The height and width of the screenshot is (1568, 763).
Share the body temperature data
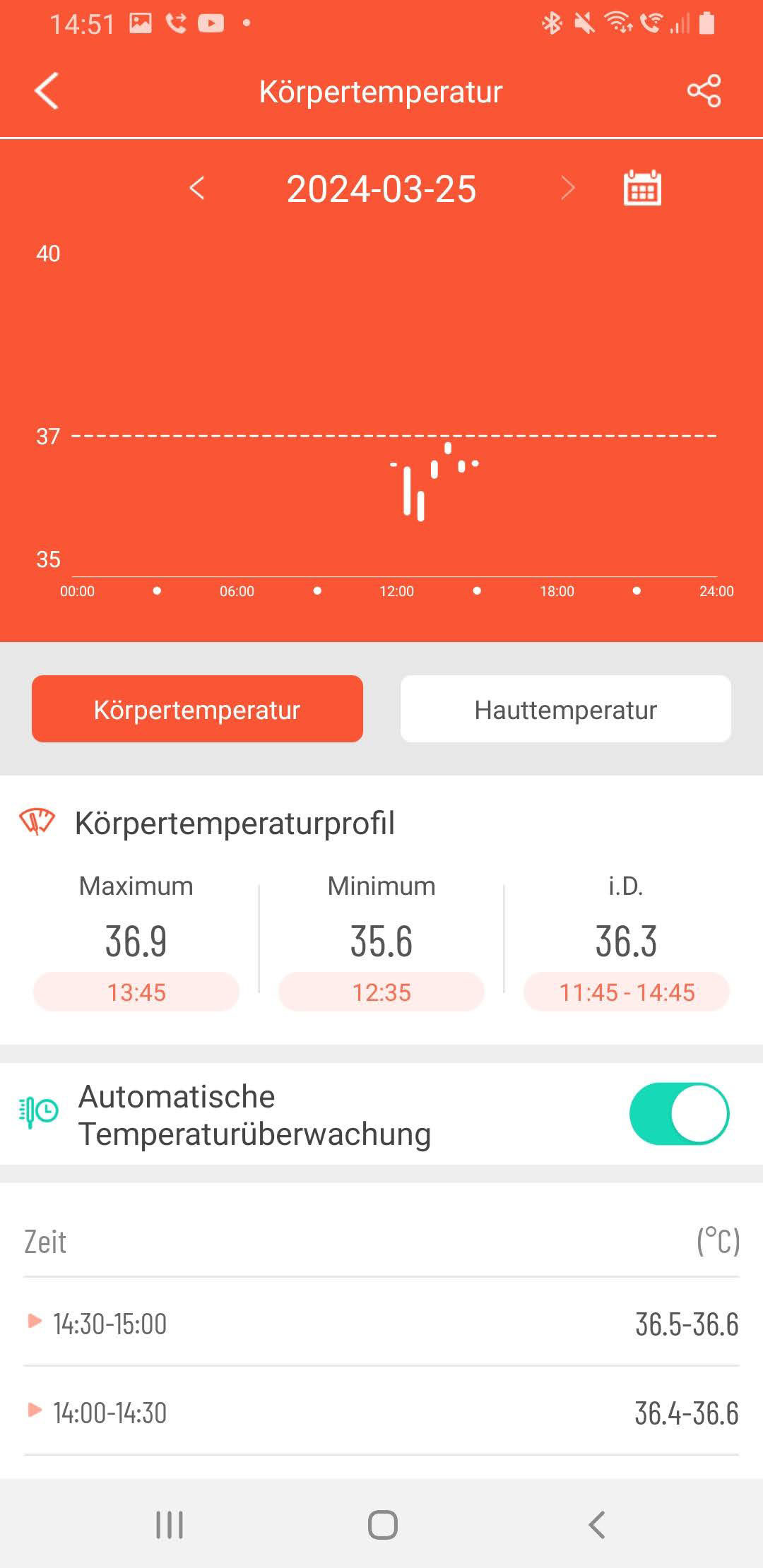click(x=704, y=91)
